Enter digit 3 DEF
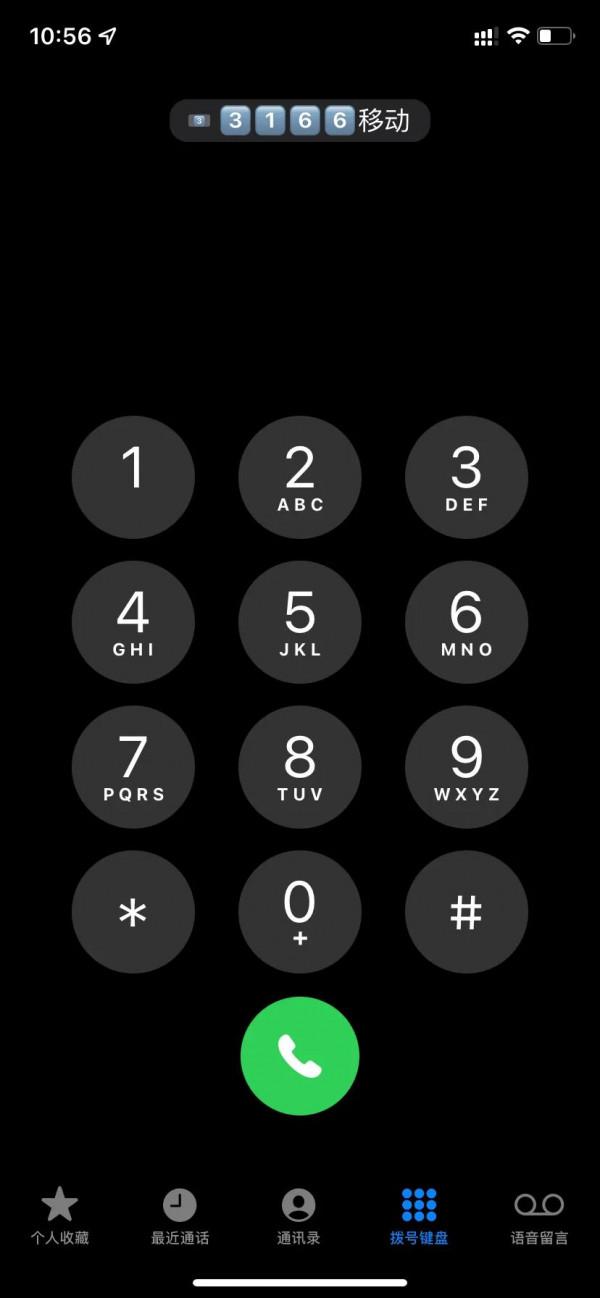Image resolution: width=600 pixels, height=1298 pixels. tap(466, 477)
